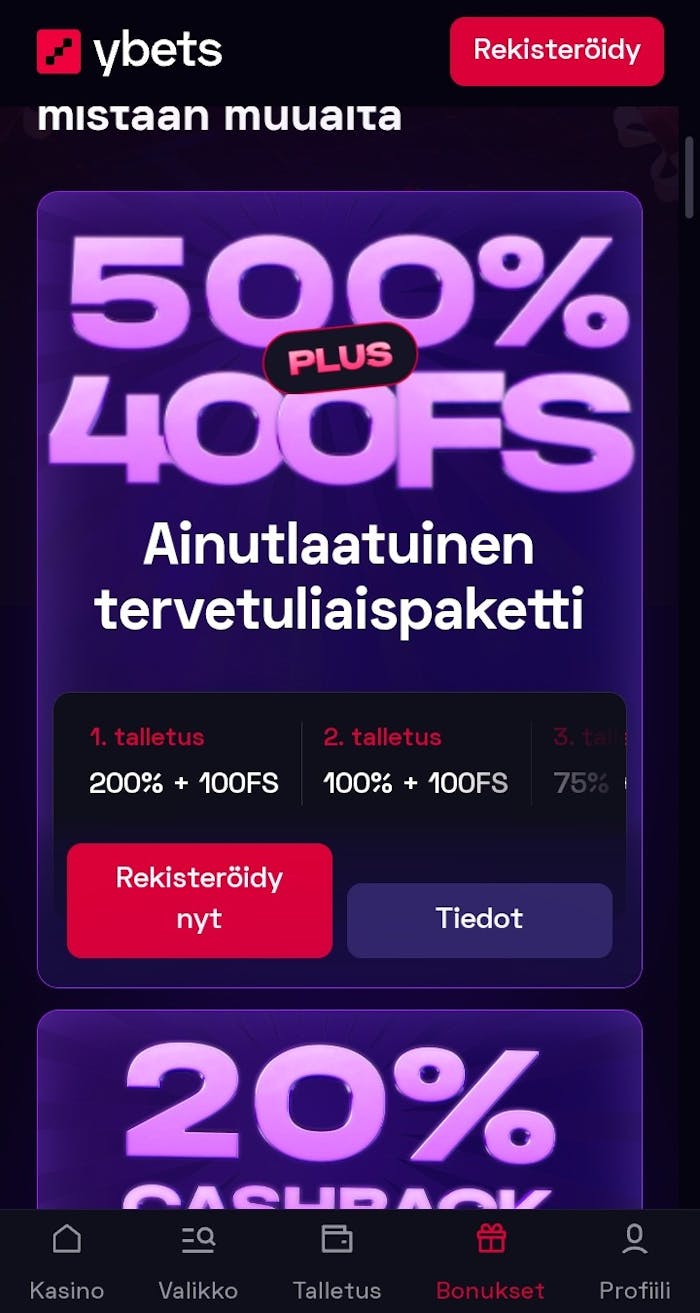Open Tiedot for the welcome package

(x=479, y=919)
